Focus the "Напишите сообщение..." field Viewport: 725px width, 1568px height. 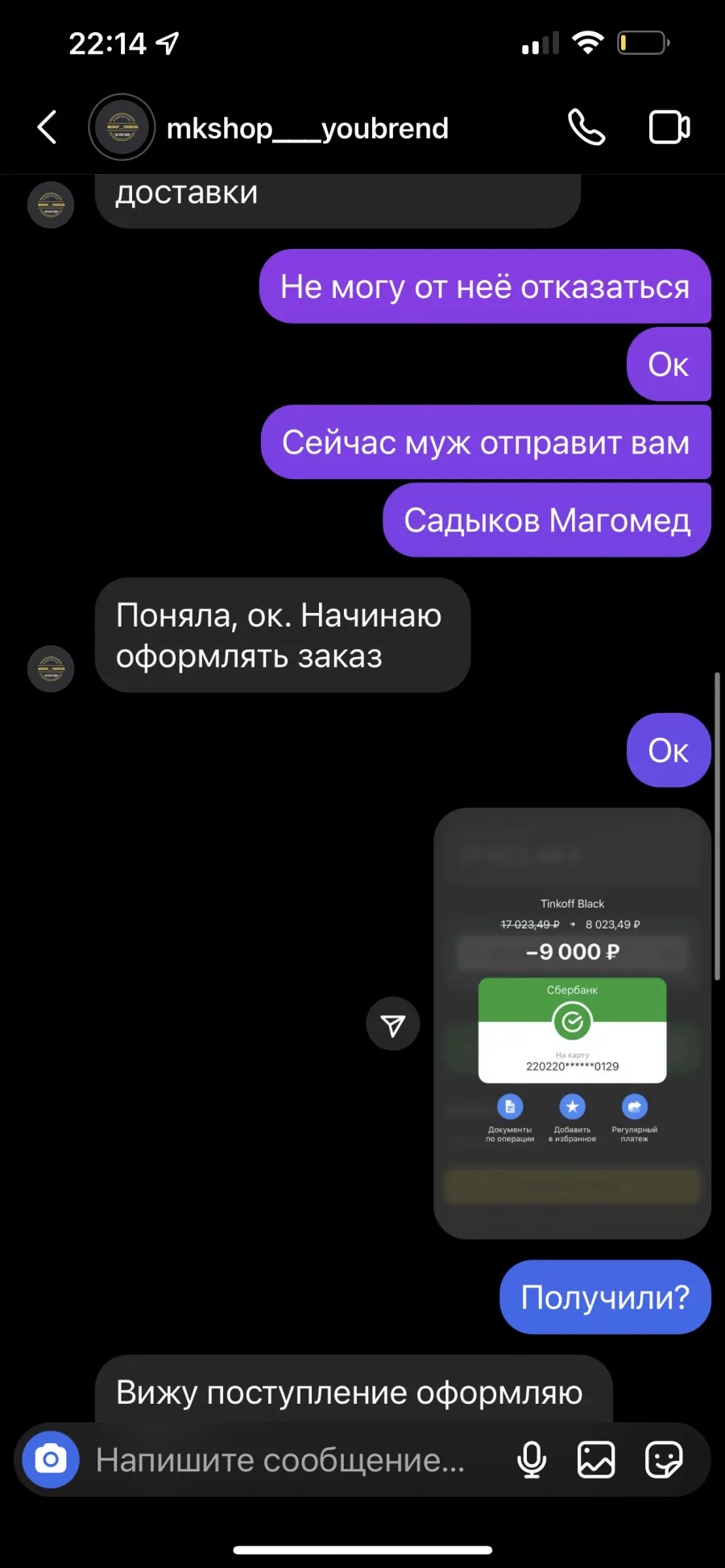click(x=280, y=1459)
